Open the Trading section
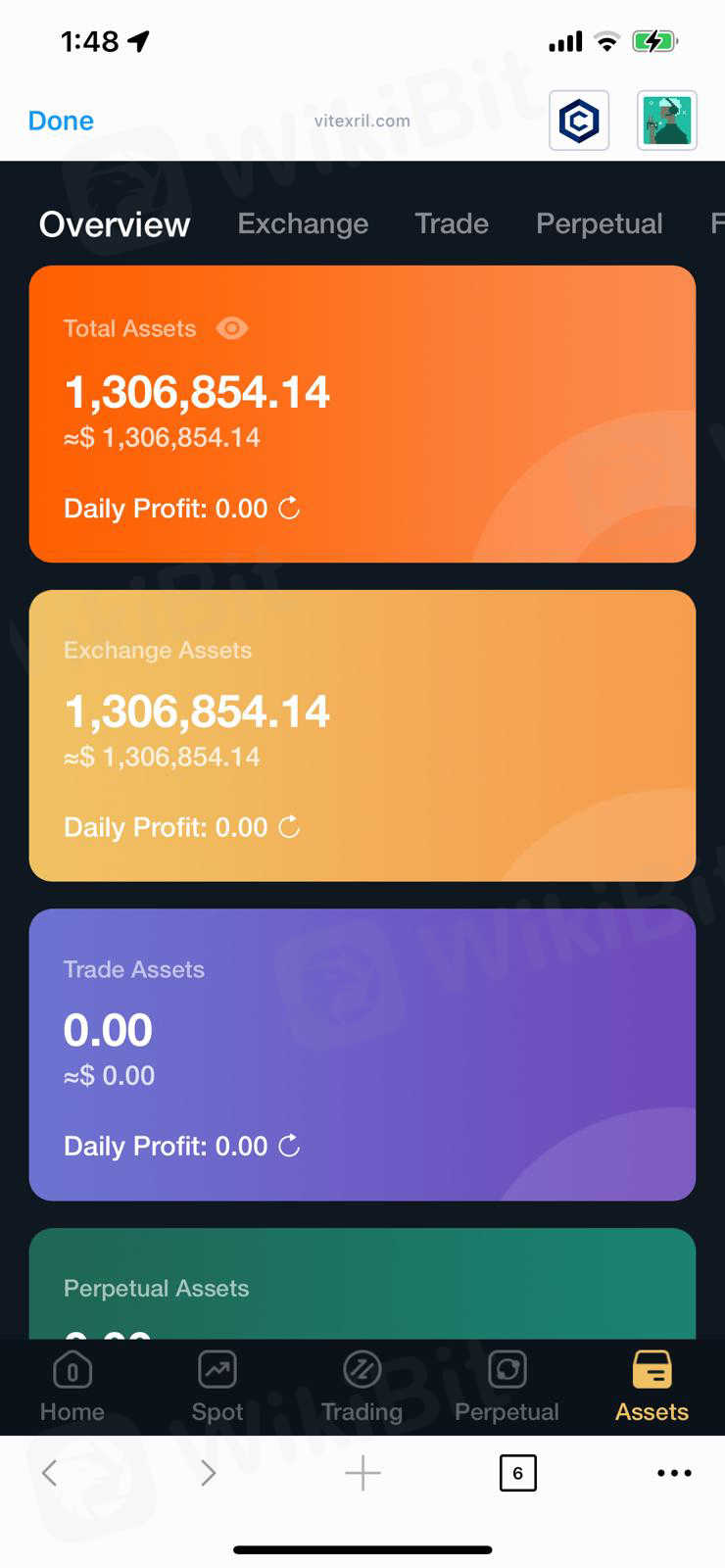 tap(362, 1387)
